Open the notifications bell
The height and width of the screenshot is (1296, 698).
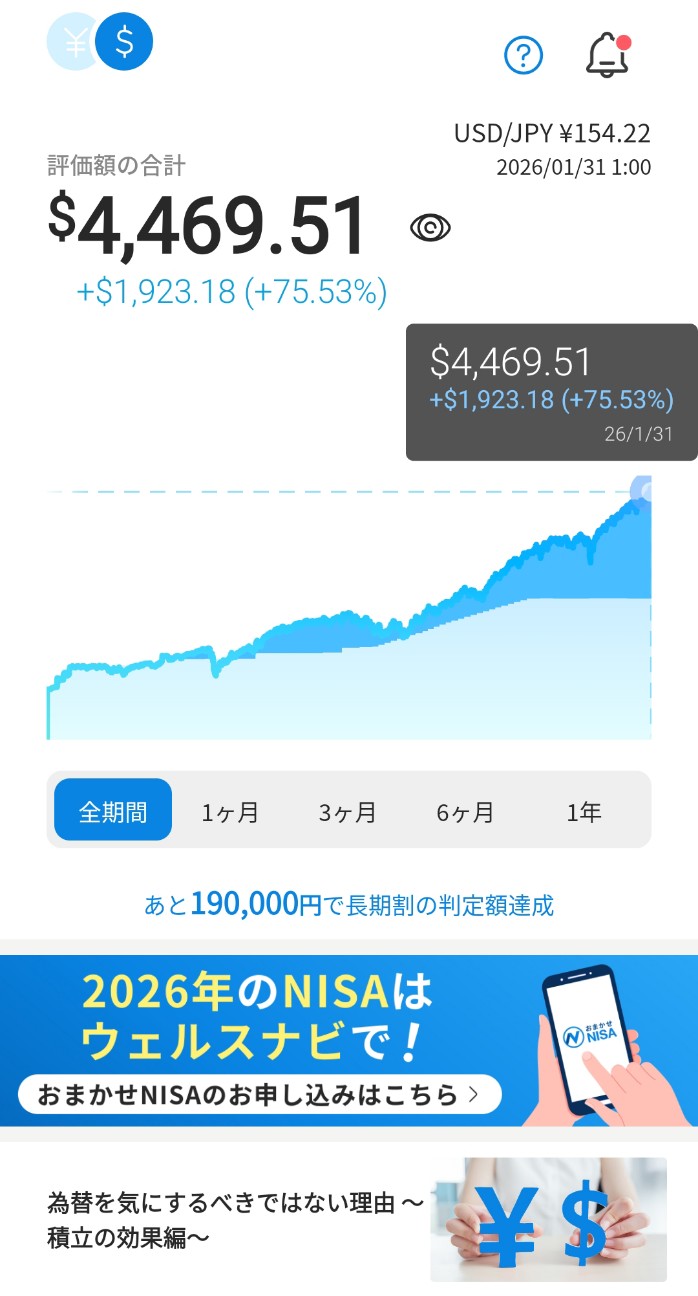[x=607, y=55]
